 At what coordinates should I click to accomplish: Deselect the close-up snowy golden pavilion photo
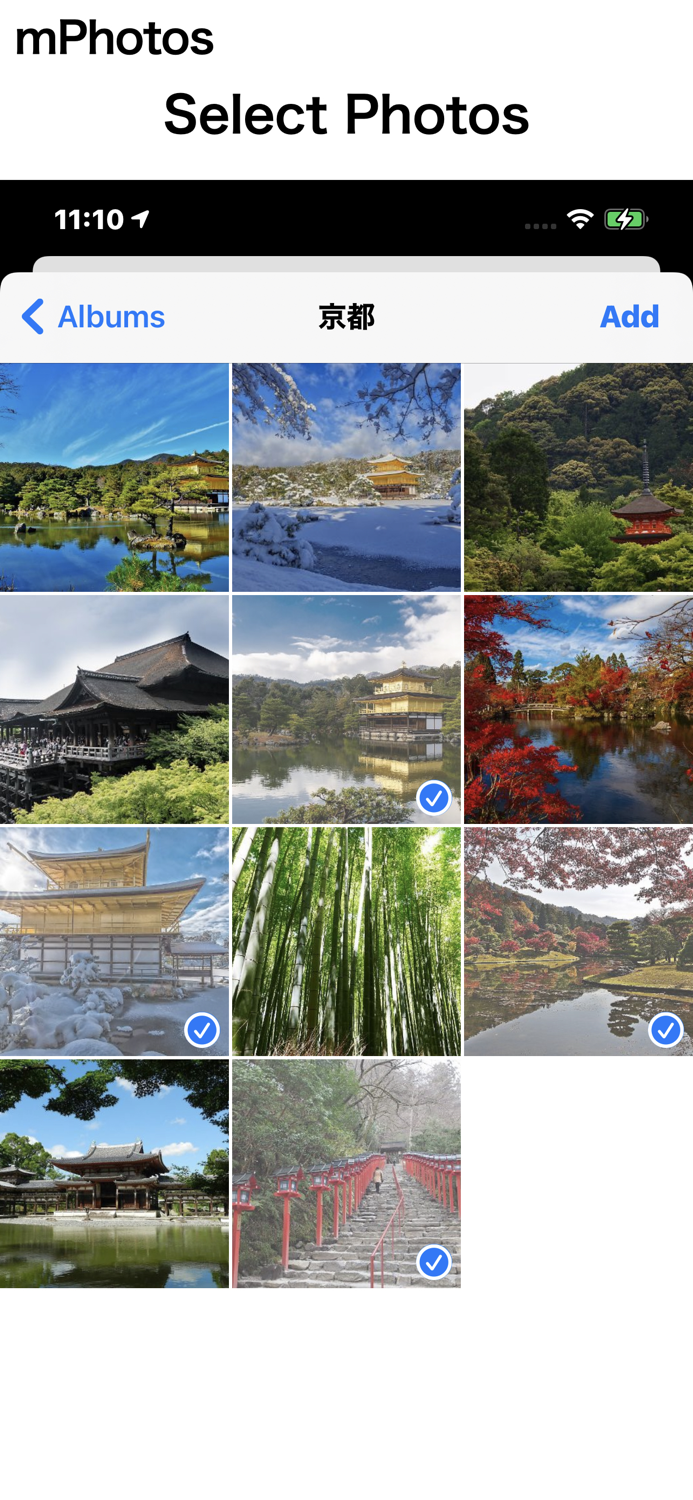[x=114, y=941]
